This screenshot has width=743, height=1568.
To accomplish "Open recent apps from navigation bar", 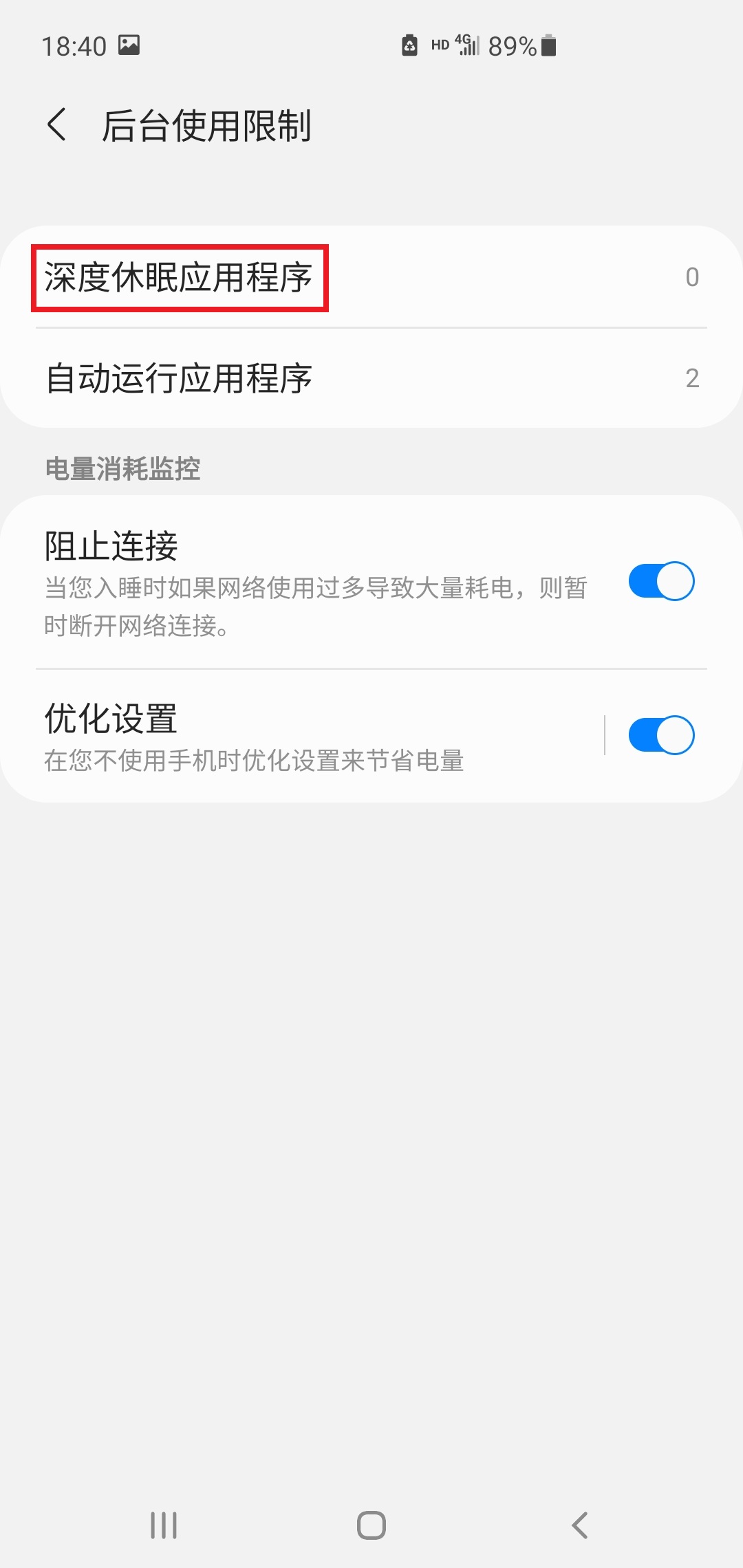I will (x=164, y=1525).
